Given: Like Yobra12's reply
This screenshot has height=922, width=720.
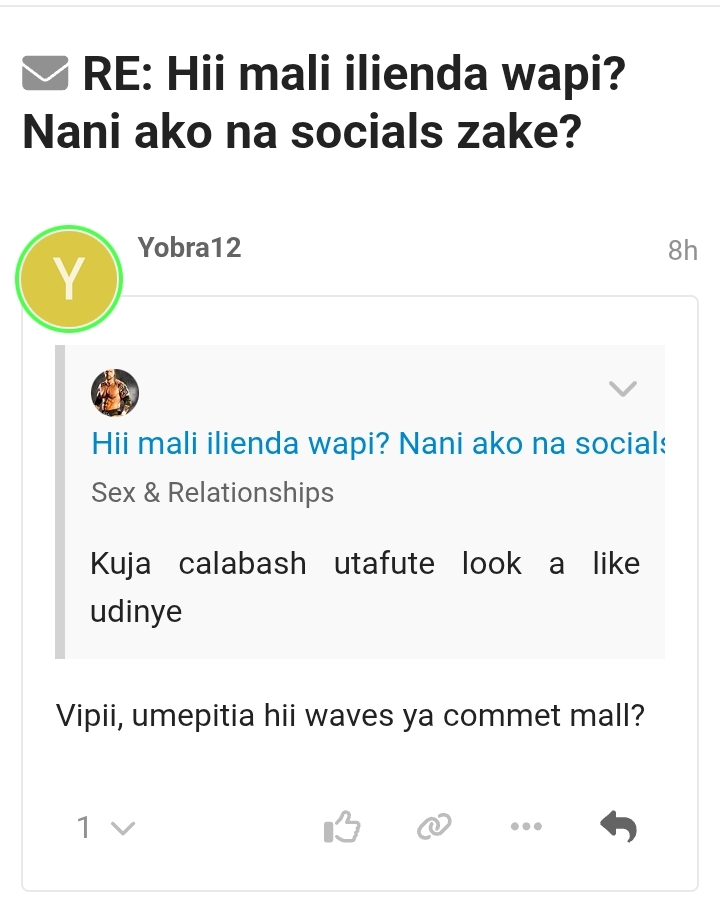Looking at the screenshot, I should [341, 827].
